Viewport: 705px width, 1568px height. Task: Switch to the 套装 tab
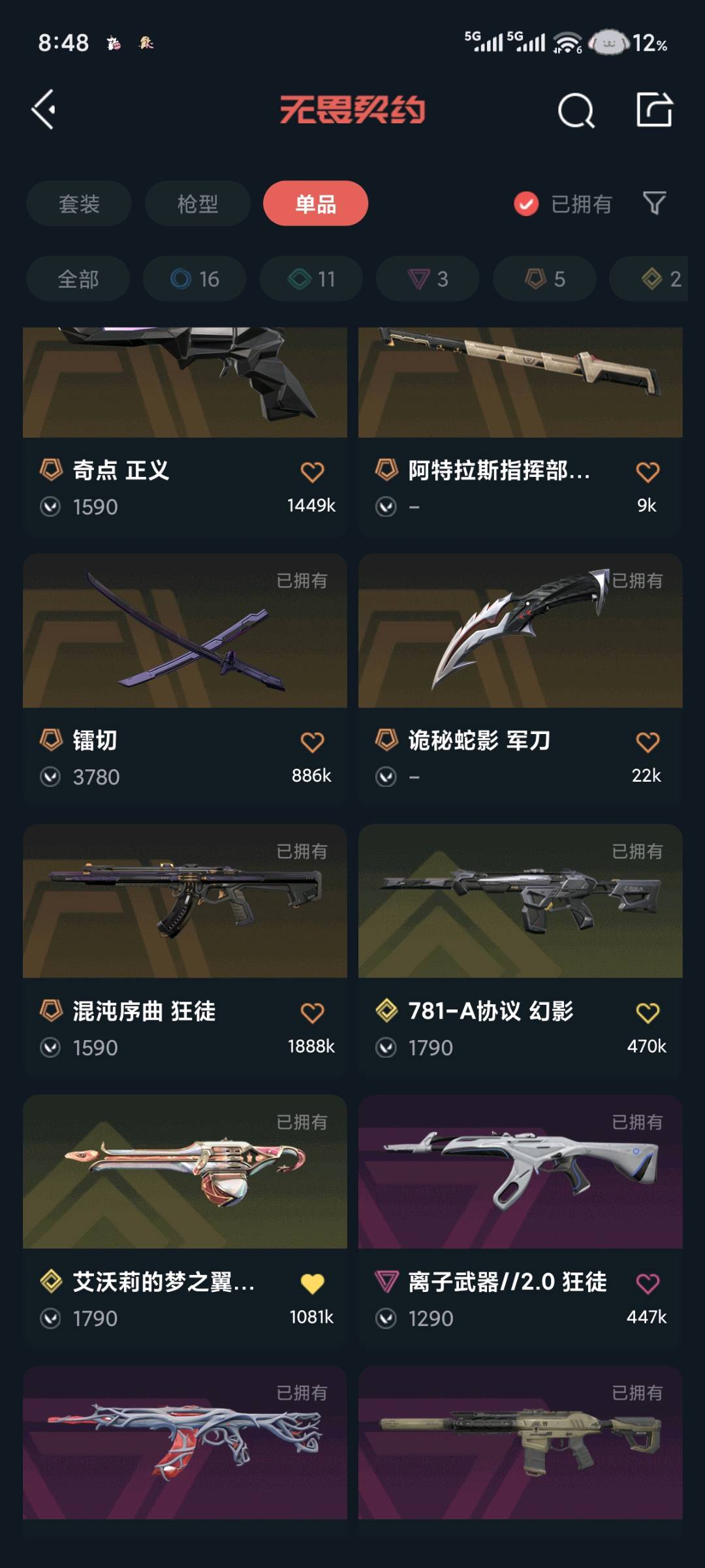click(x=79, y=204)
